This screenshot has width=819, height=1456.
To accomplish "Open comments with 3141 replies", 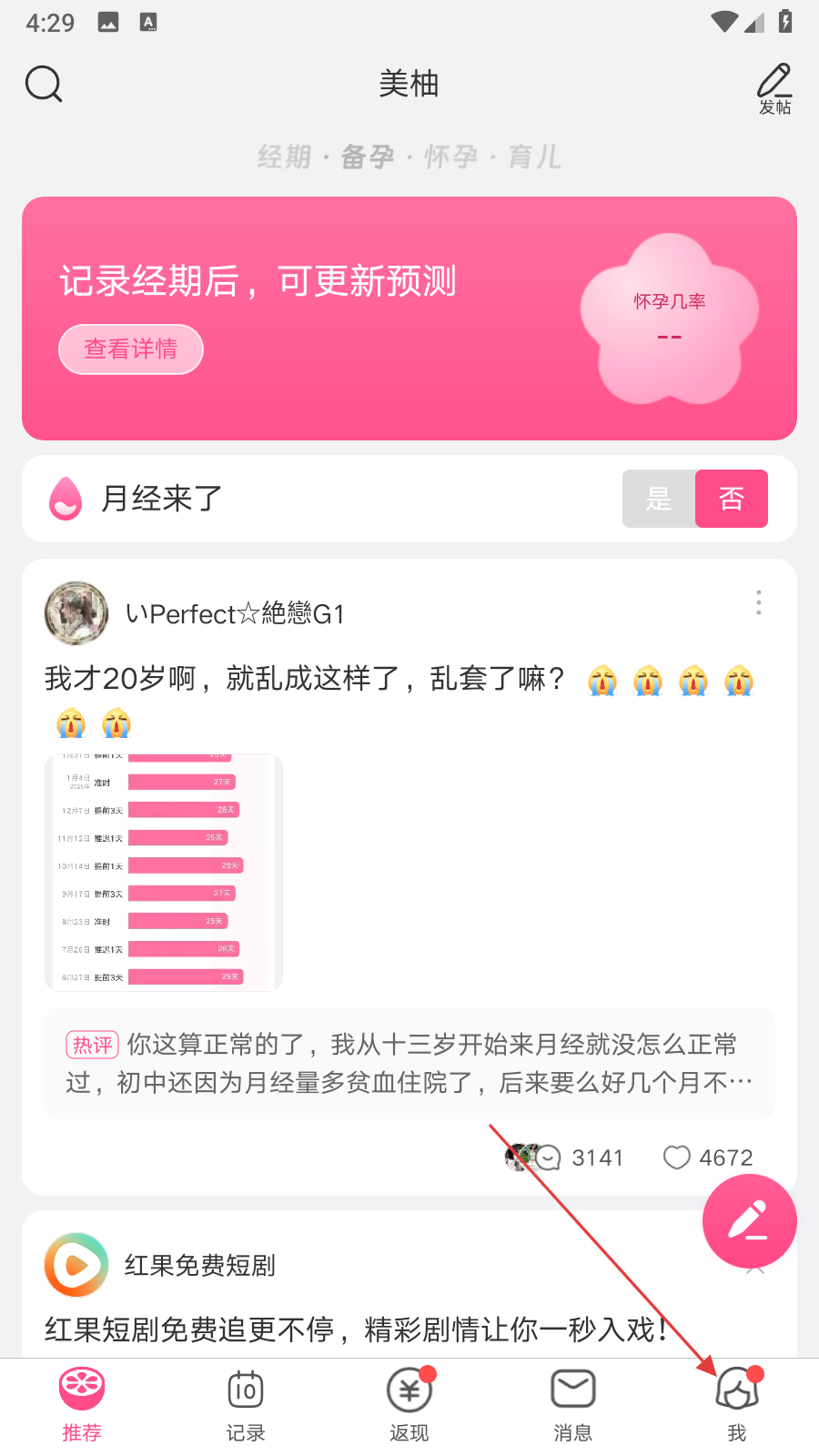I will click(581, 1158).
